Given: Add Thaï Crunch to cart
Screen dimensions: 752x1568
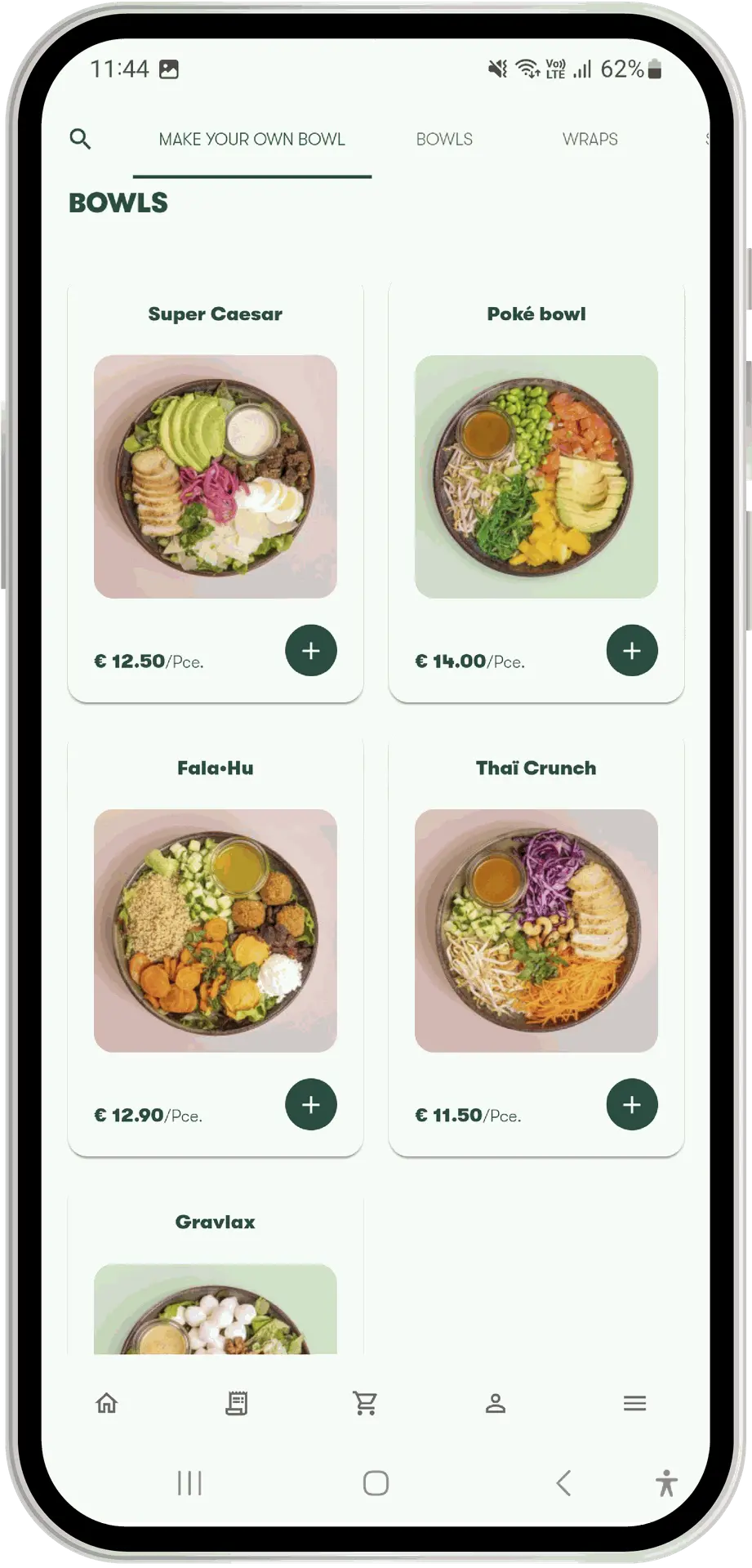Looking at the screenshot, I should 631,1105.
